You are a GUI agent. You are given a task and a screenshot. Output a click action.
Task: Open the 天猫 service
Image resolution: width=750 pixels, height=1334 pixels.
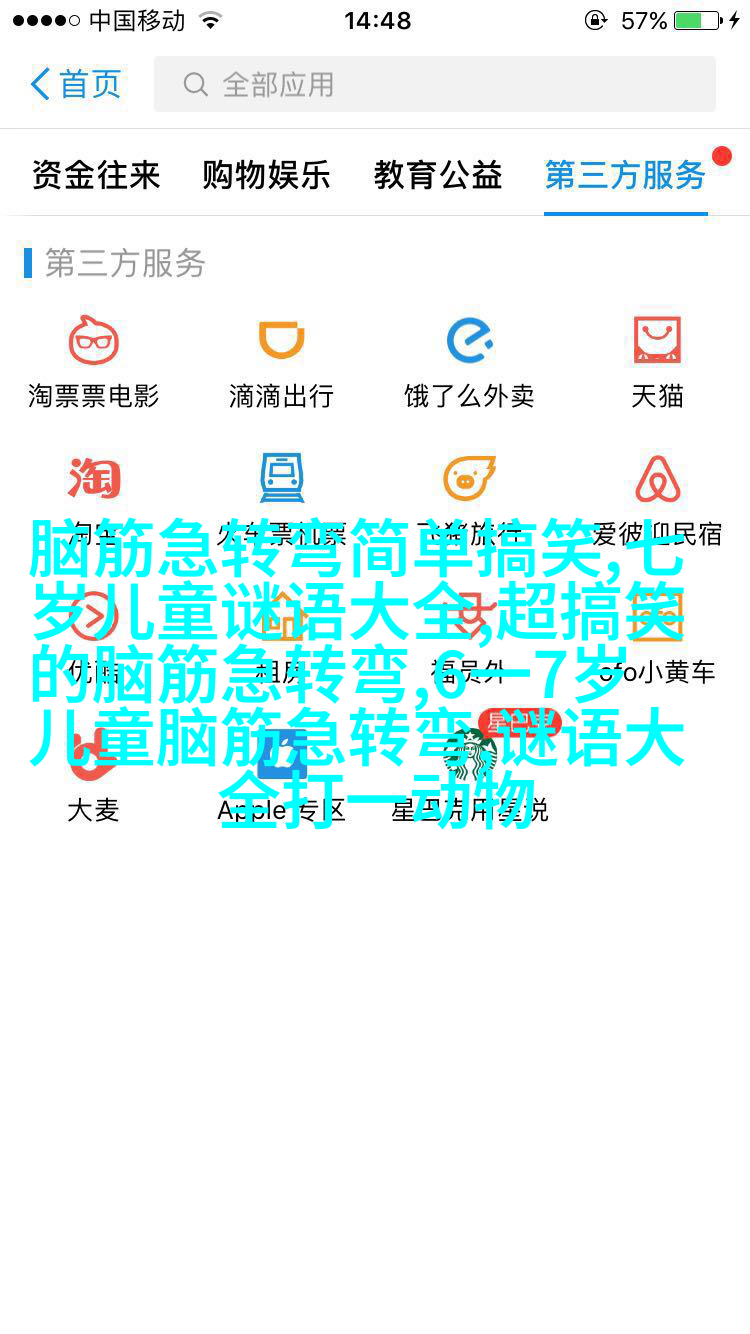657,362
